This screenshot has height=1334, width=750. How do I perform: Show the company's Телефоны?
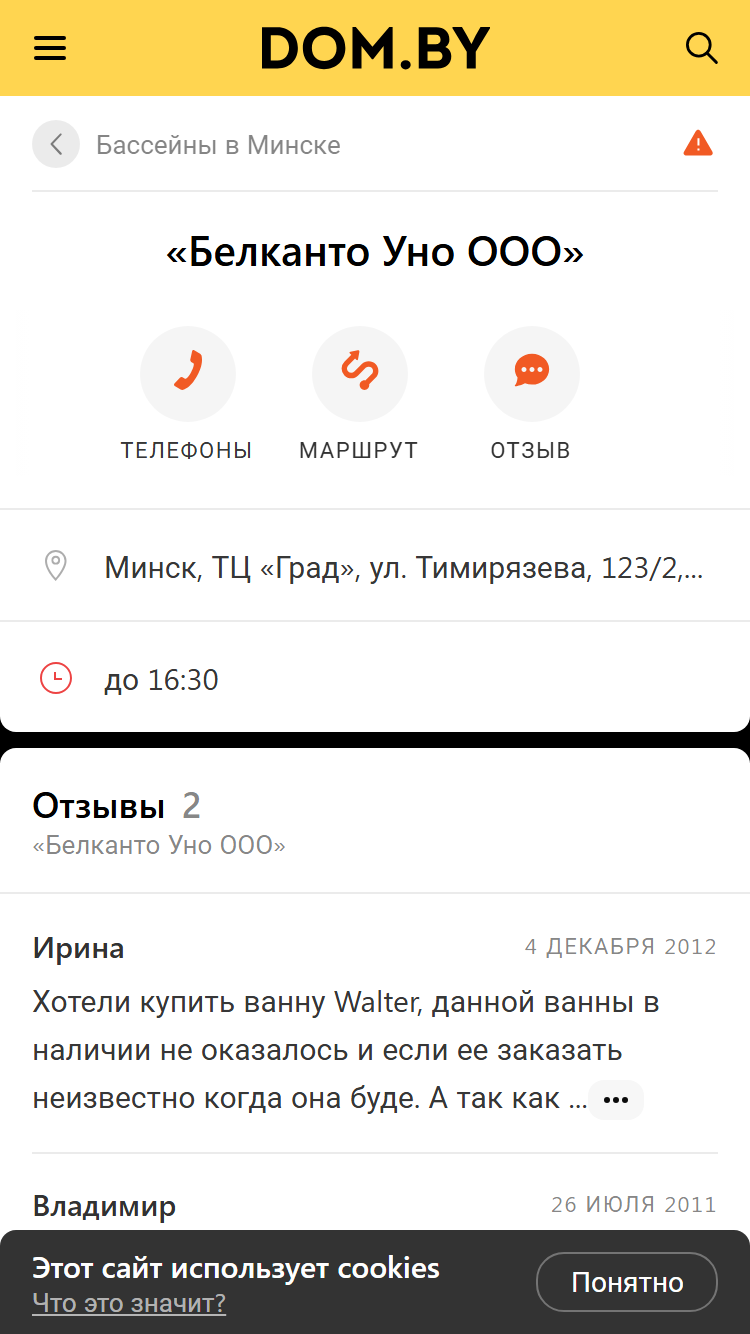pos(187,395)
